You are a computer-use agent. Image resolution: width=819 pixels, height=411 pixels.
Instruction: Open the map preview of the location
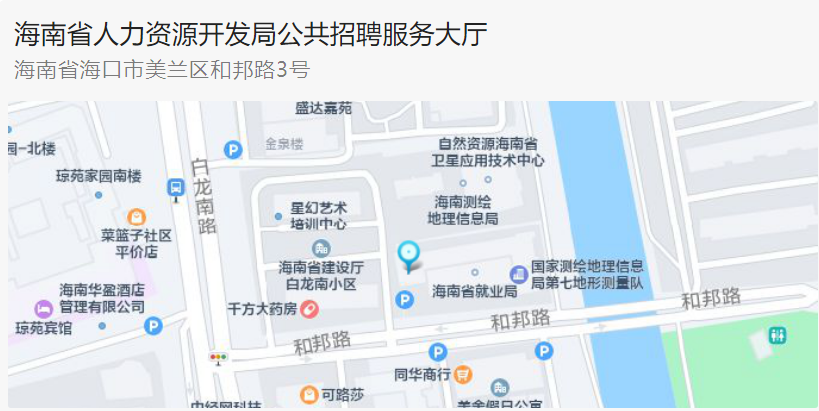[x=410, y=255]
